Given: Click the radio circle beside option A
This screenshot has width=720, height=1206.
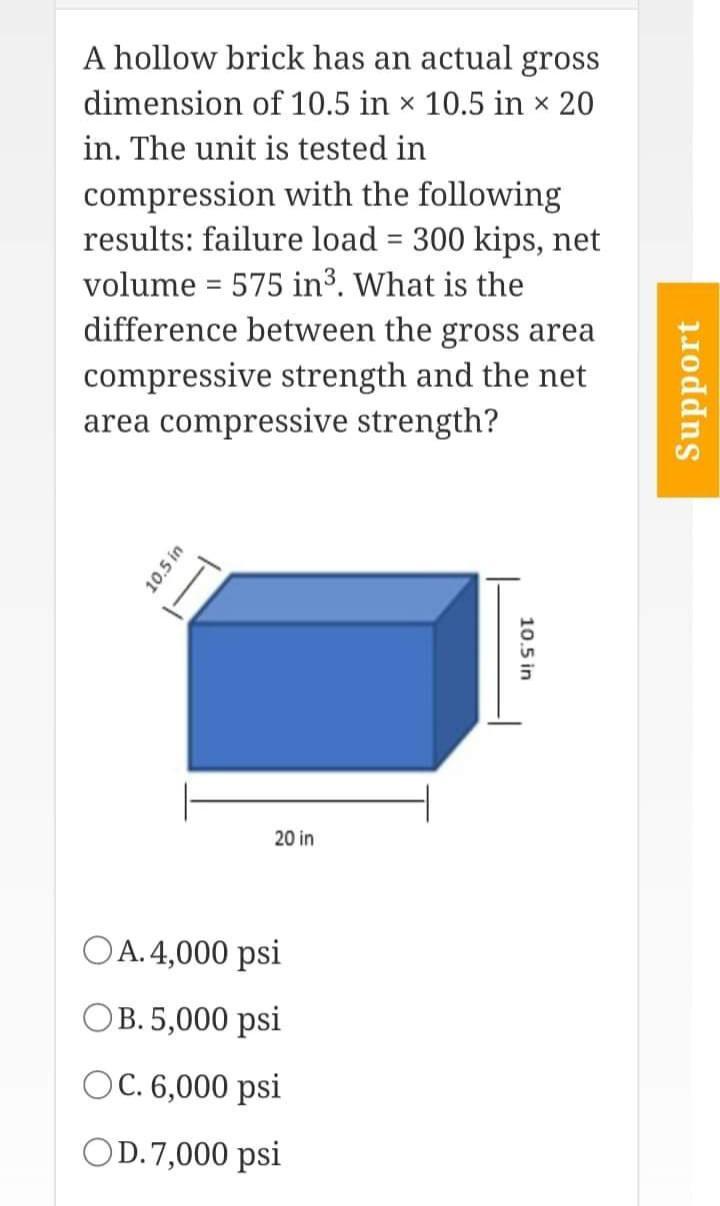Looking at the screenshot, I should (x=98, y=951).
